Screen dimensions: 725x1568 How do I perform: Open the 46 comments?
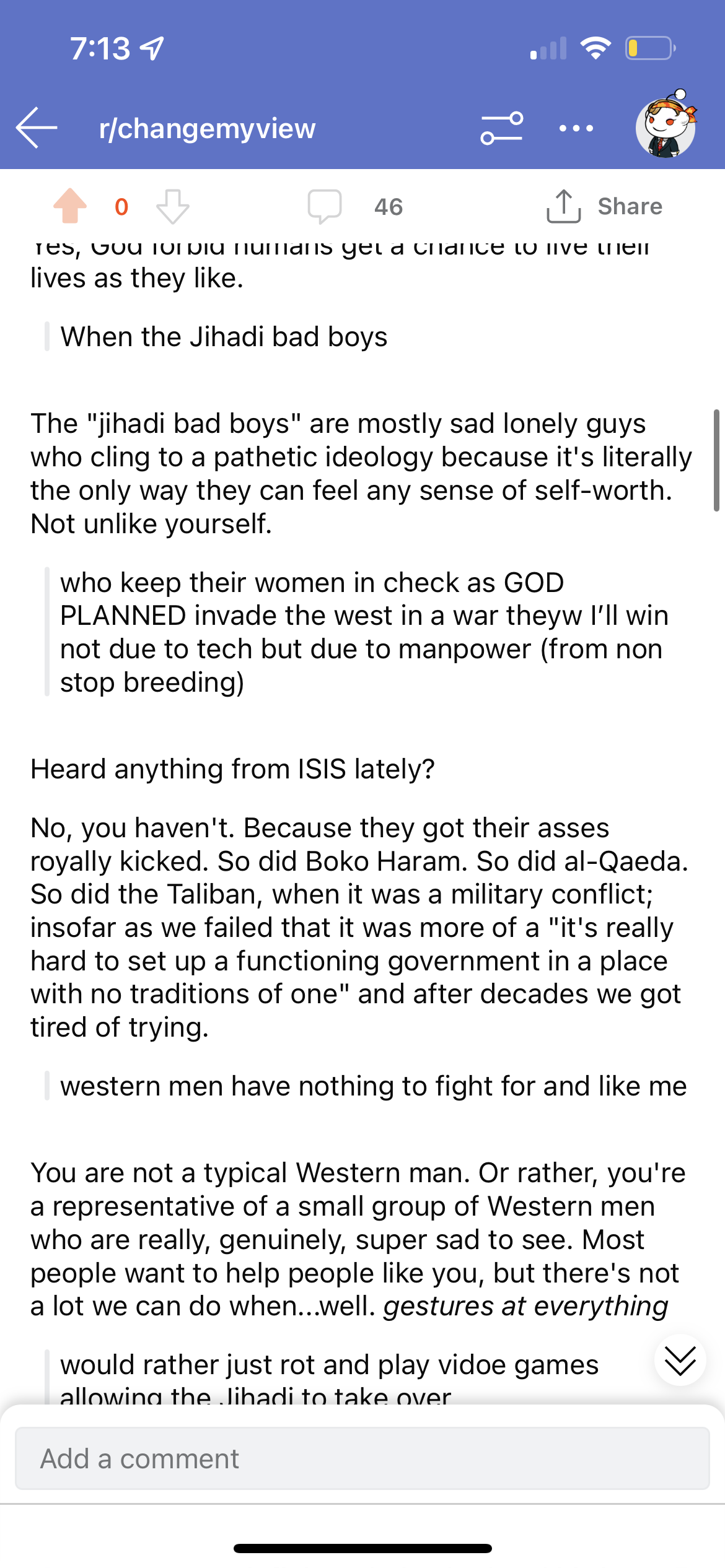(x=356, y=206)
